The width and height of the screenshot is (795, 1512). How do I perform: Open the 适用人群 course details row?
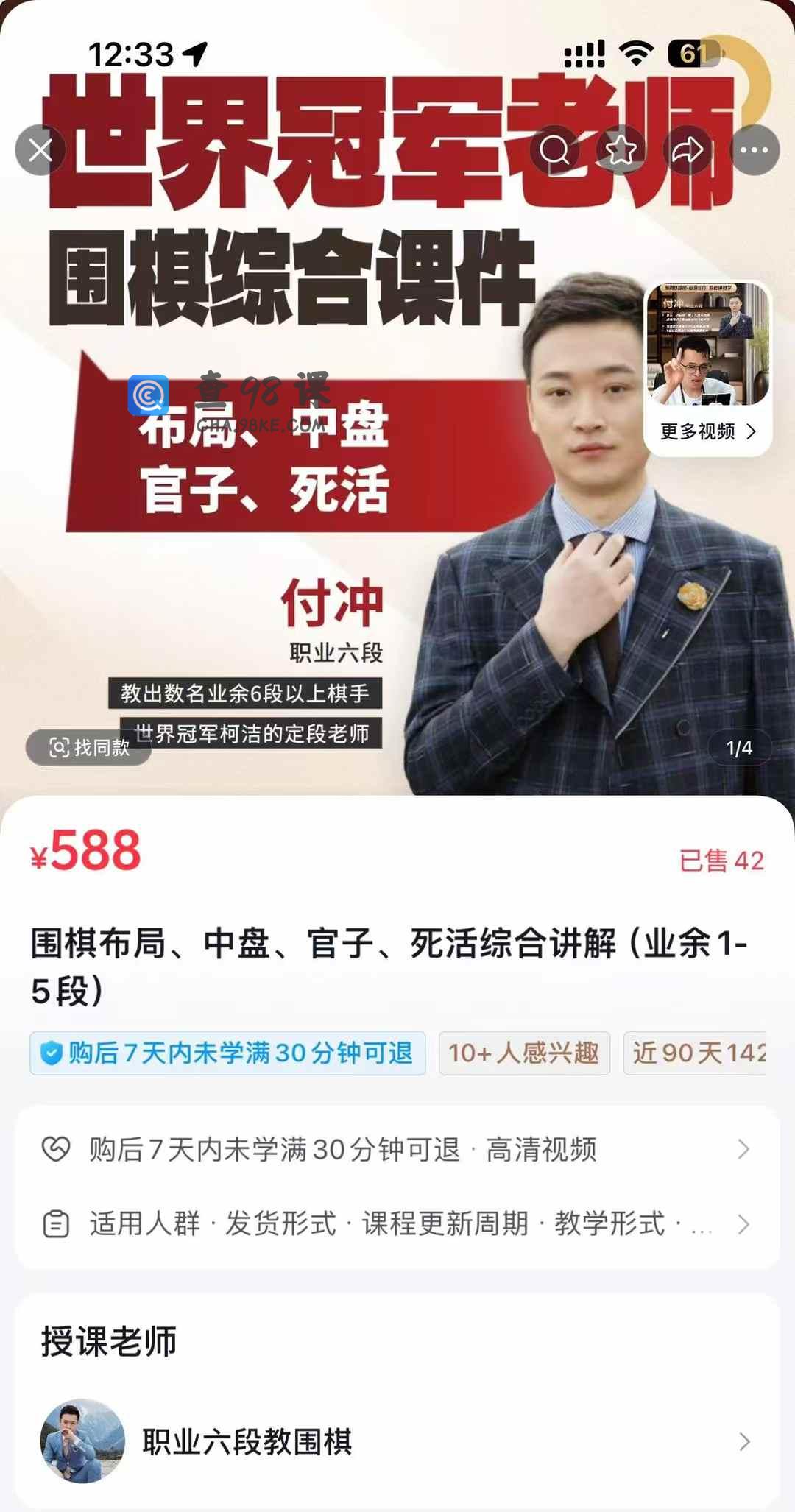(x=397, y=1224)
